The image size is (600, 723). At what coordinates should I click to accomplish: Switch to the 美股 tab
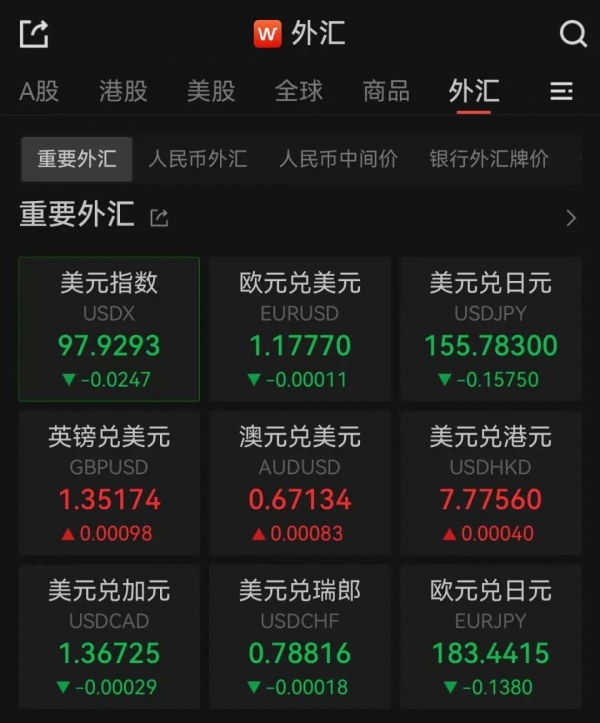click(211, 92)
